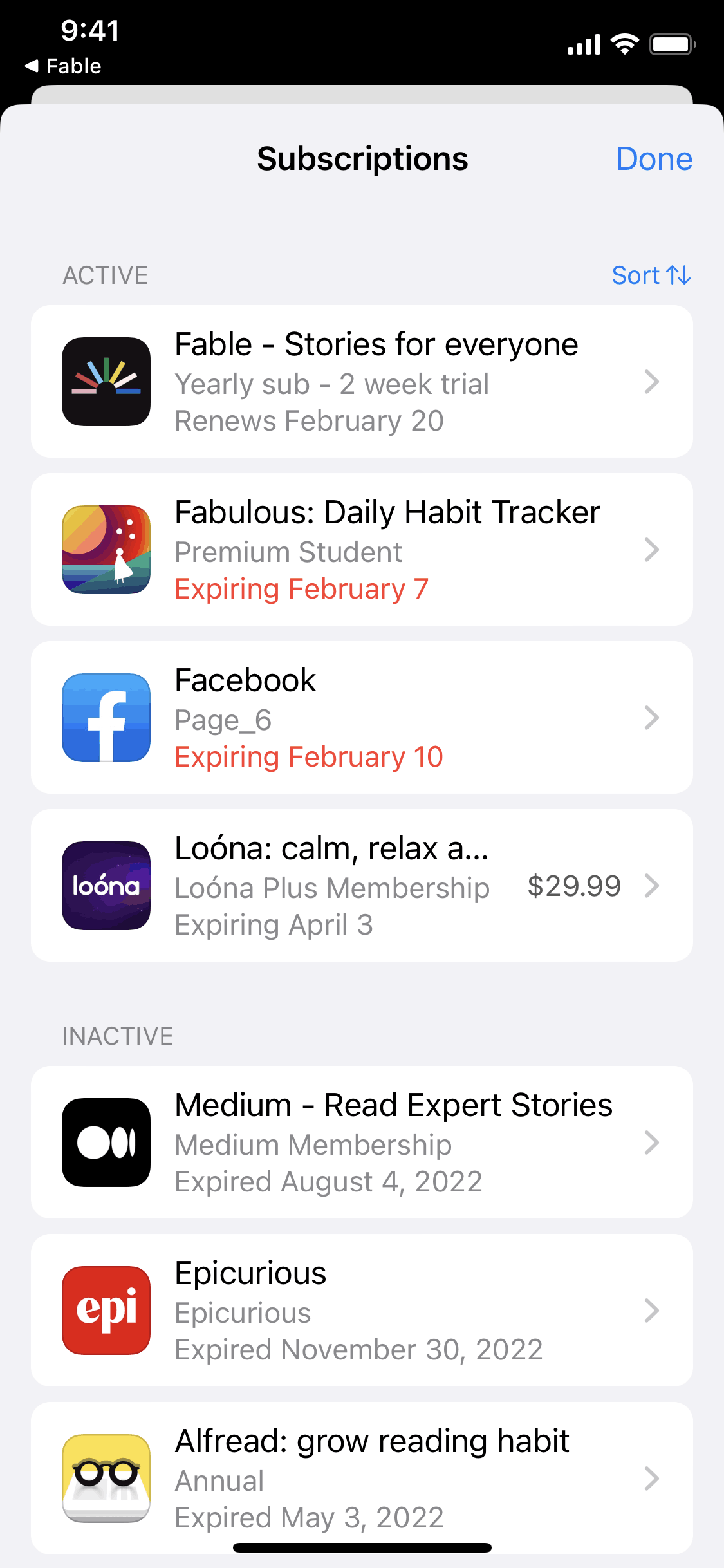Open the Alfread: grow reading habit subscription
Image resolution: width=724 pixels, height=1568 pixels.
click(362, 1478)
